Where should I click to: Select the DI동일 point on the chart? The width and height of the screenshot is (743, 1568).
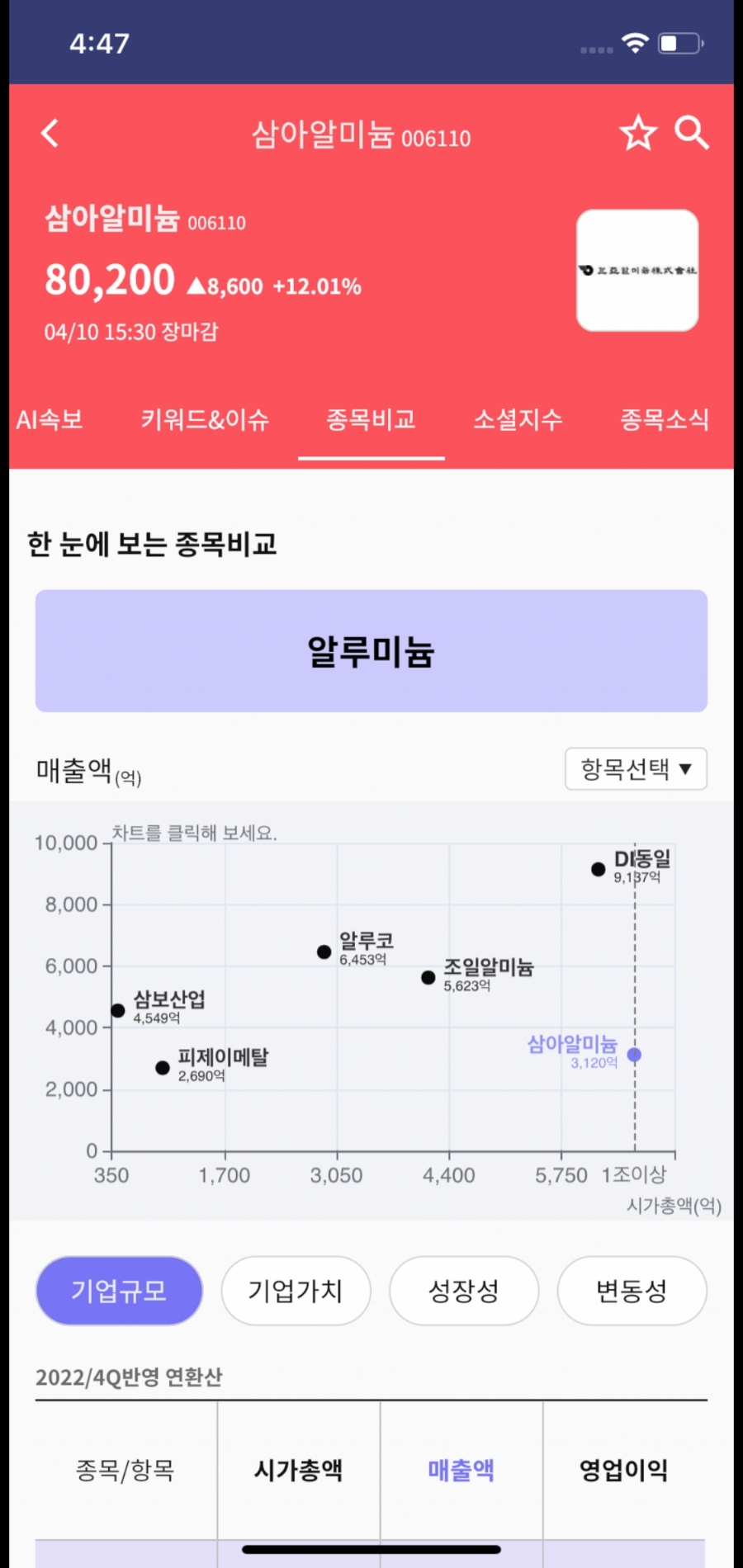coord(599,869)
